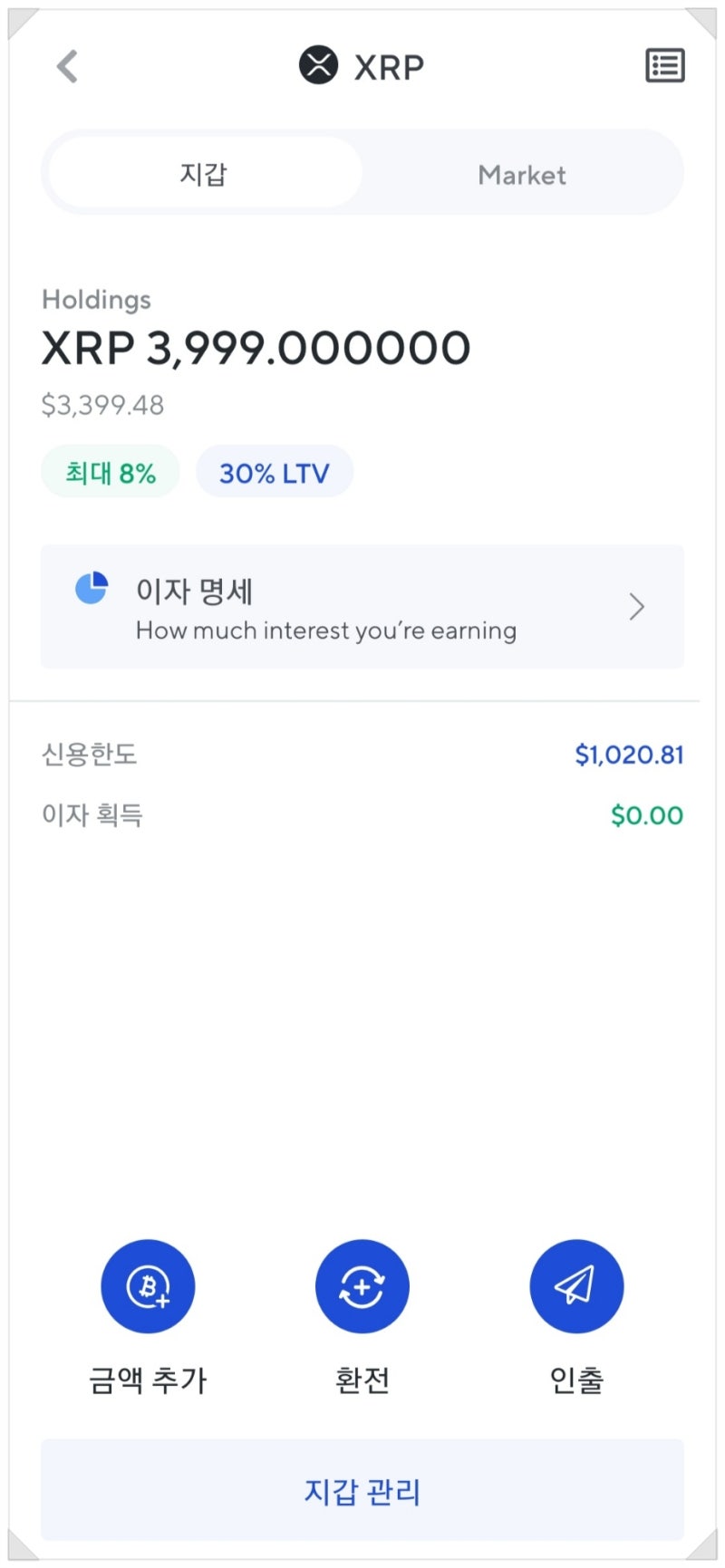Open the chevron next to interest earnings

(637, 607)
